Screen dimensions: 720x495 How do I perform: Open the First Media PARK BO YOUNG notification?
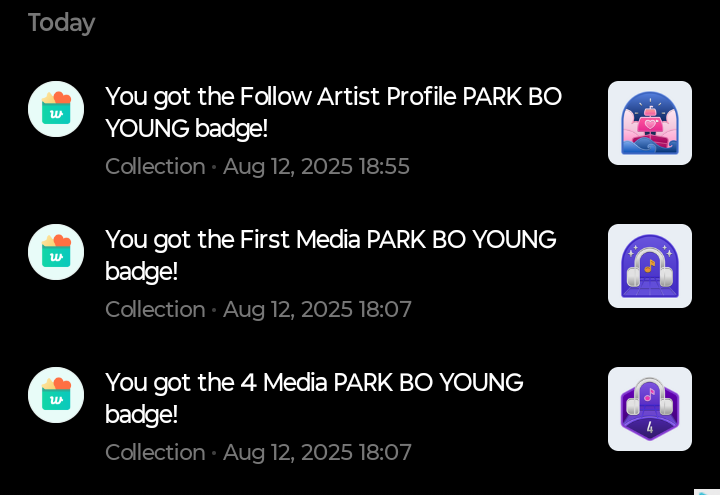(x=330, y=255)
